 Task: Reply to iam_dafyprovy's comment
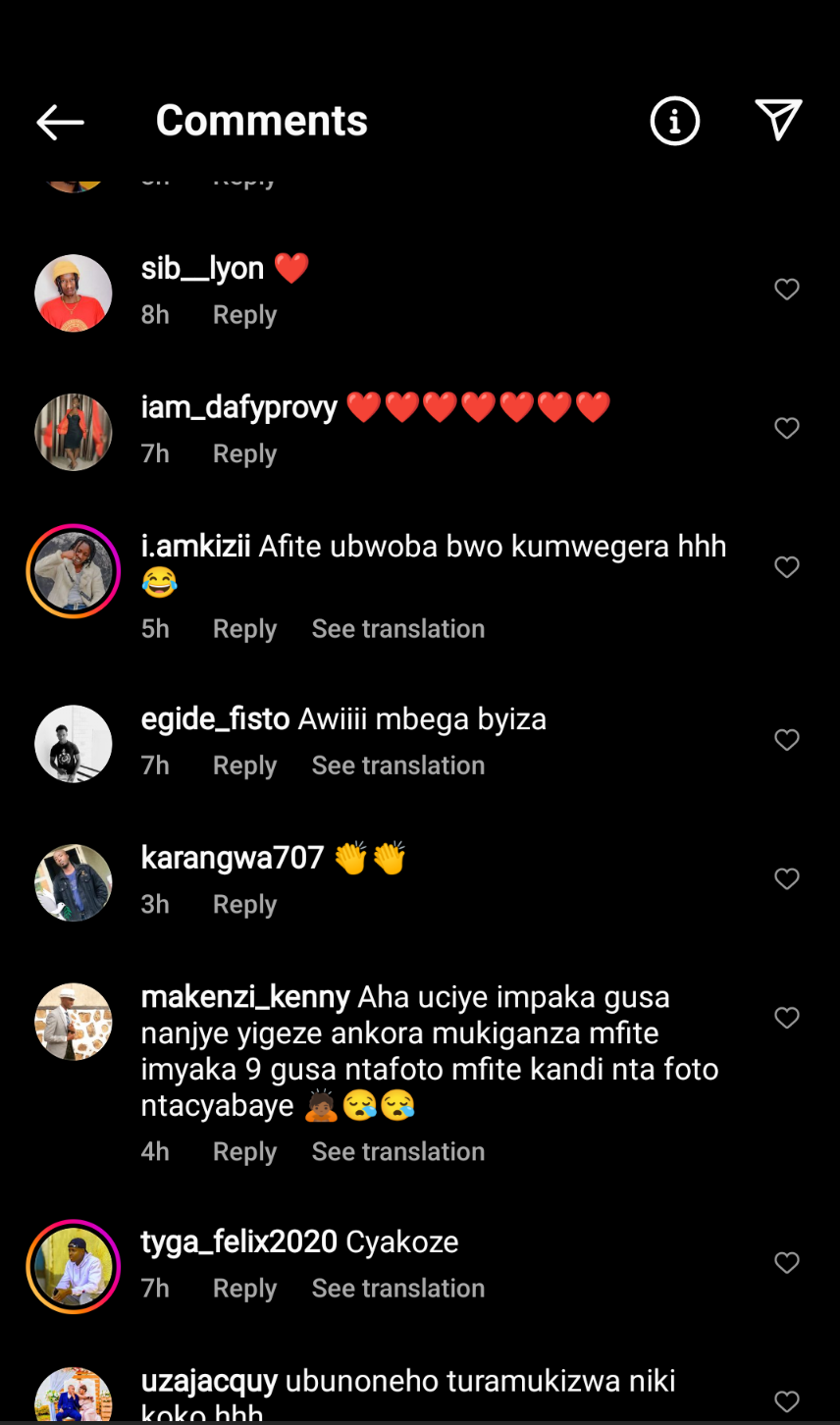[244, 454]
